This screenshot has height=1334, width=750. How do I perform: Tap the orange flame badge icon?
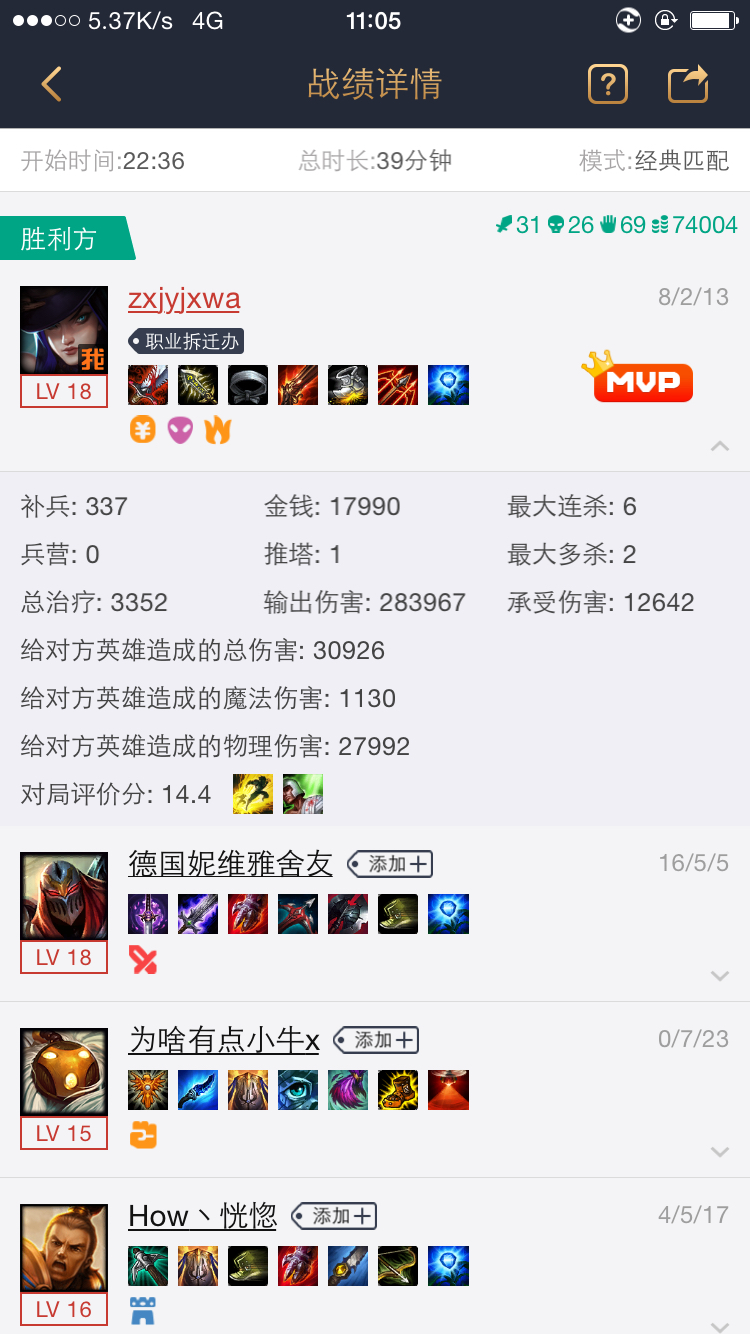pyautogui.click(x=218, y=429)
